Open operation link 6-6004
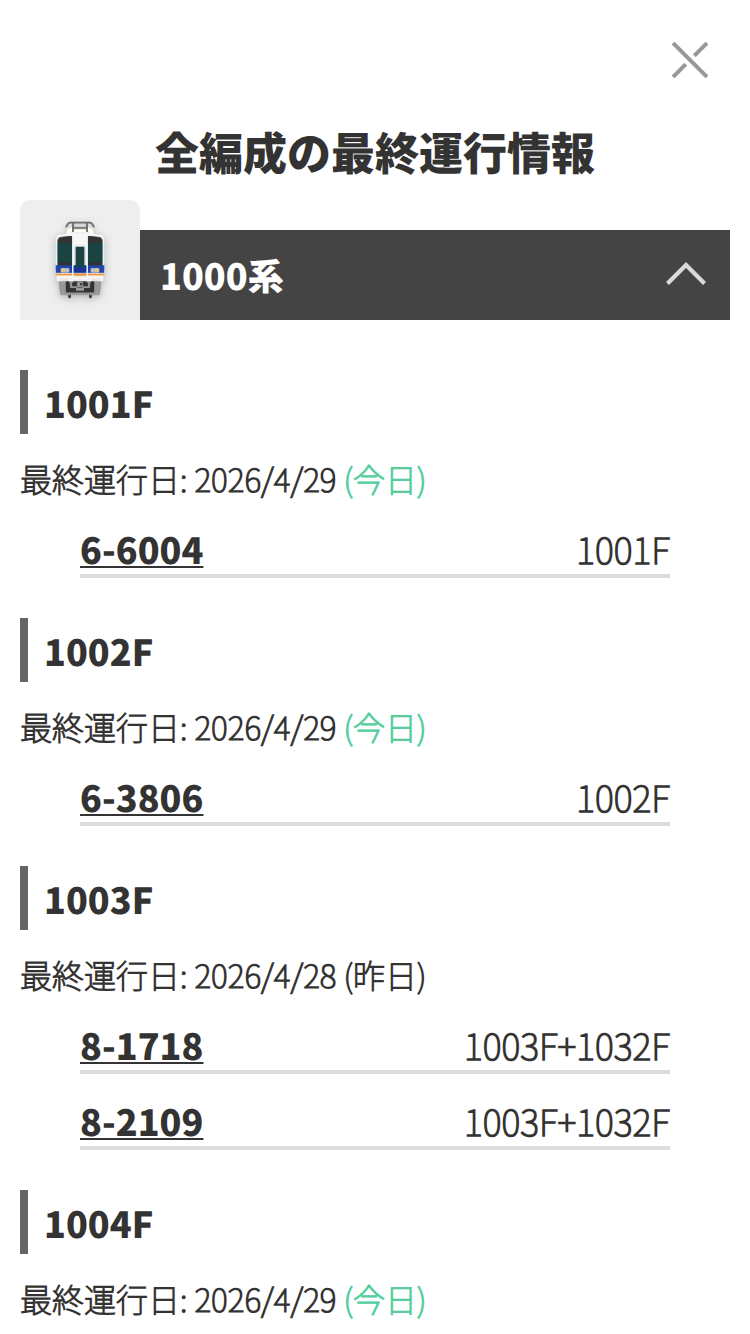This screenshot has height=1334, width=750. tap(142, 551)
